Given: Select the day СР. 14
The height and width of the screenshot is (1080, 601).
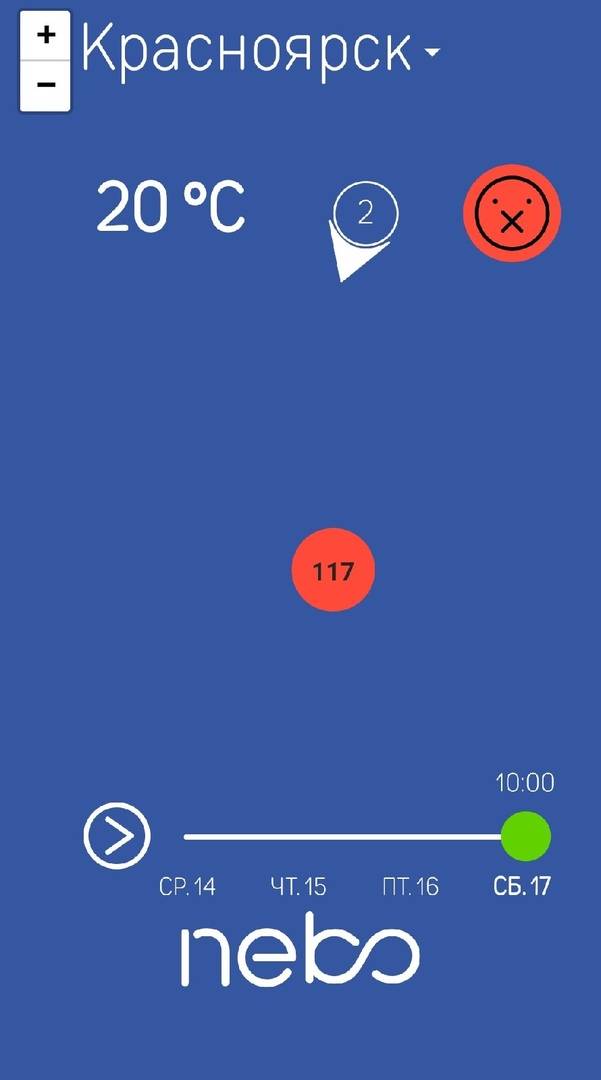Looking at the screenshot, I should coord(187,887).
